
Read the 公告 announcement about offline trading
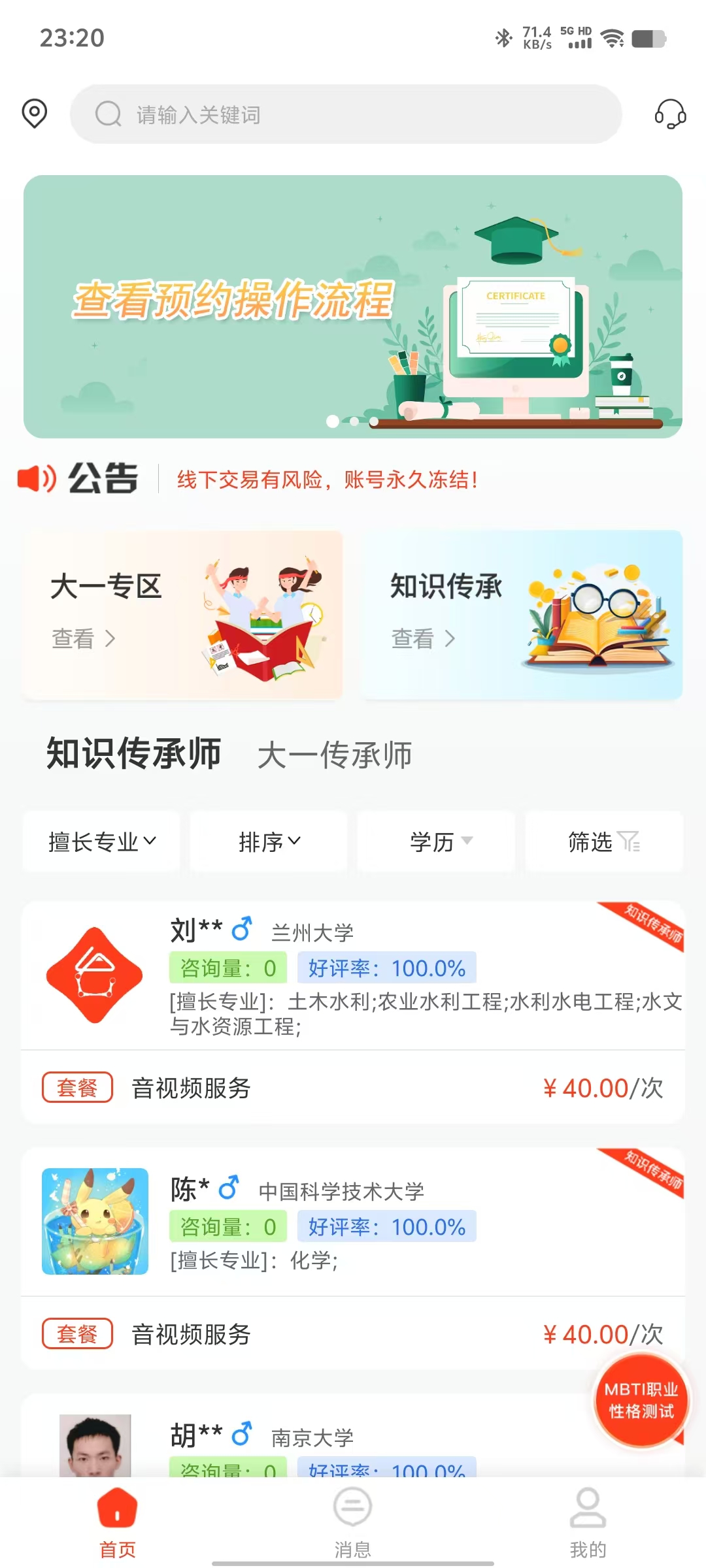pyautogui.click(x=327, y=480)
